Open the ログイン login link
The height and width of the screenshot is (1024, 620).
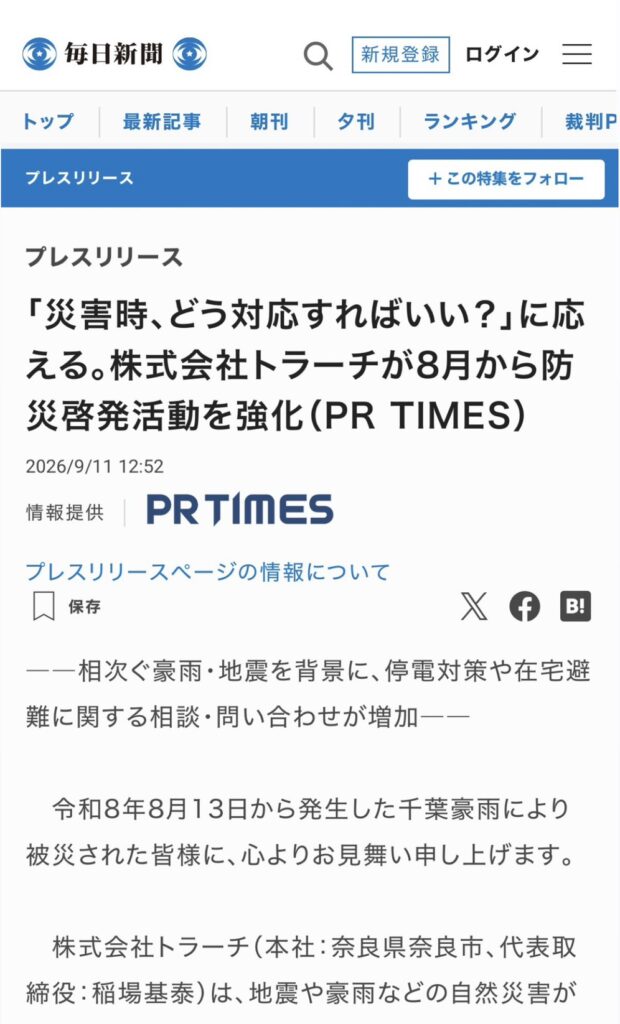502,54
